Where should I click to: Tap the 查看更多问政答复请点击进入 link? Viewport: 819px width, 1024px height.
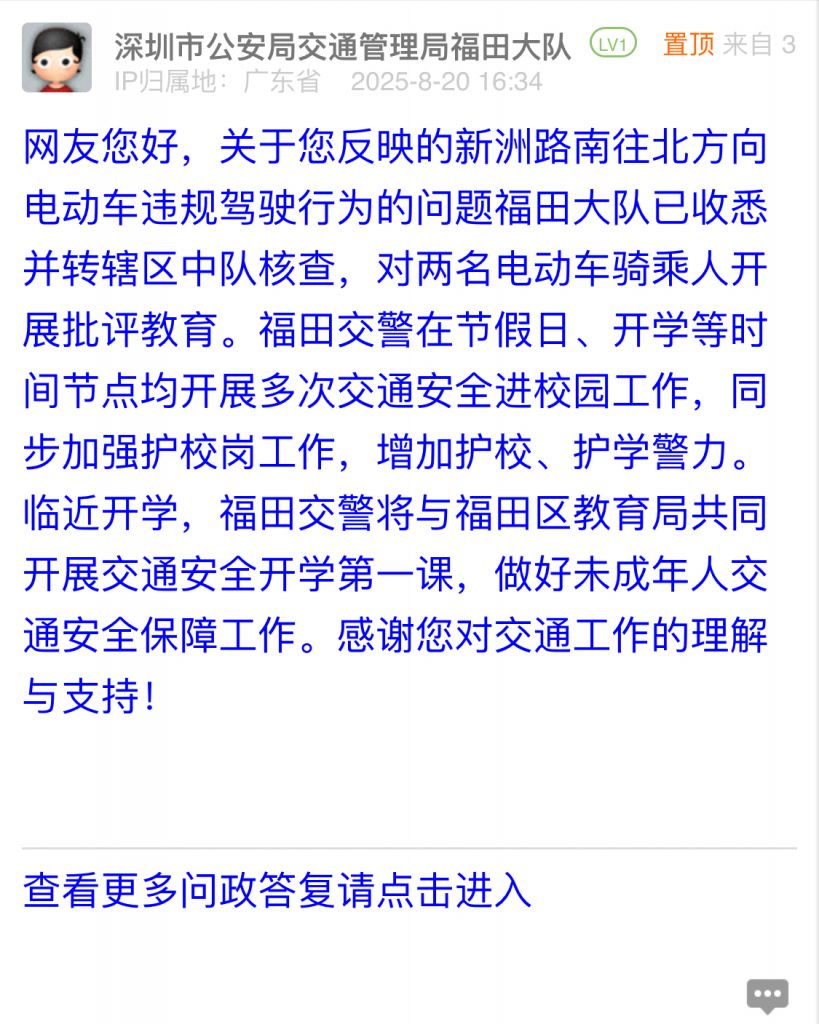[x=277, y=889]
